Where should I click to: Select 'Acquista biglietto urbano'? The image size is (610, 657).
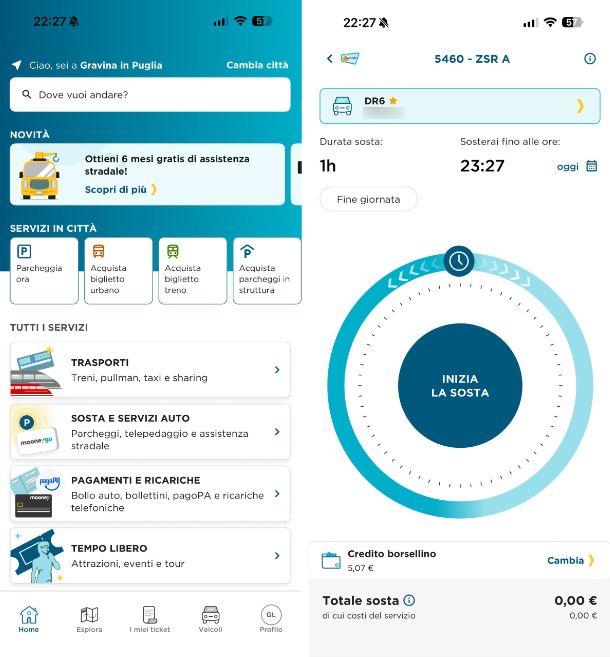coord(119,270)
